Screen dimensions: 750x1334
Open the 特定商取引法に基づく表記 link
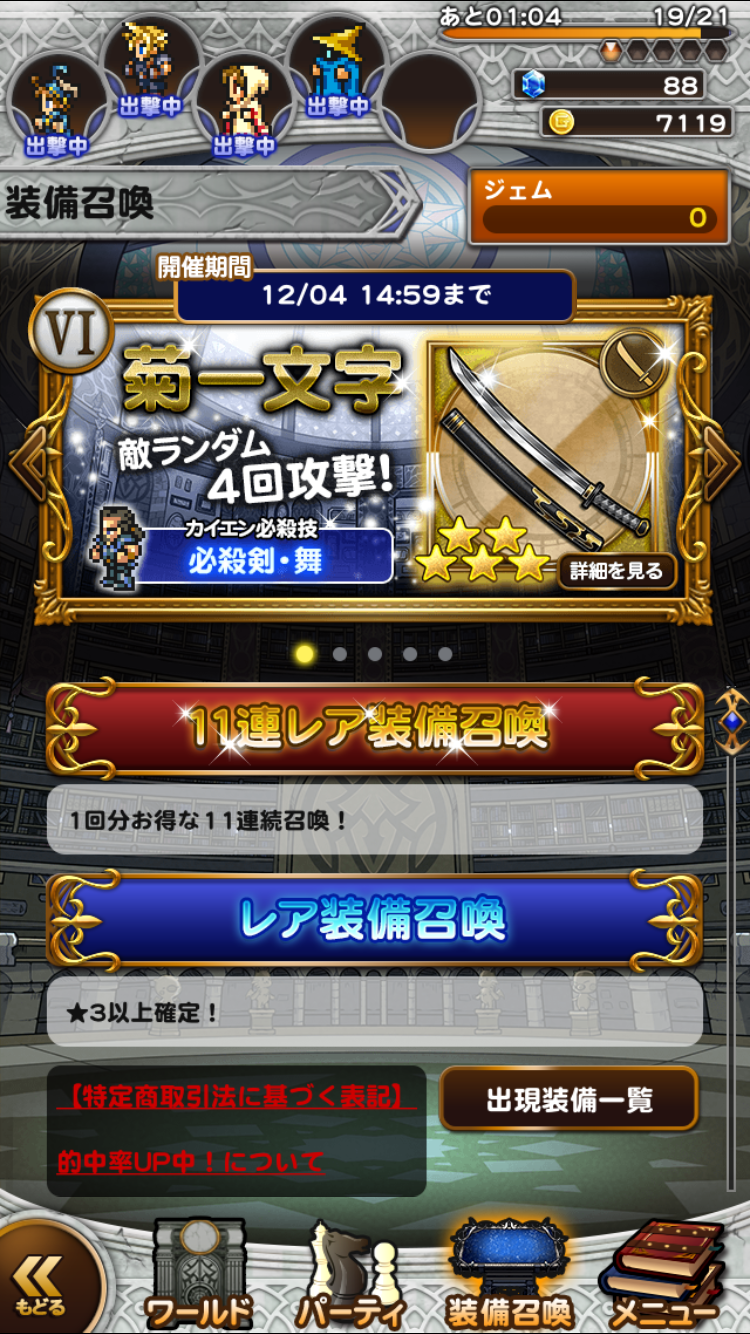pyautogui.click(x=237, y=1097)
